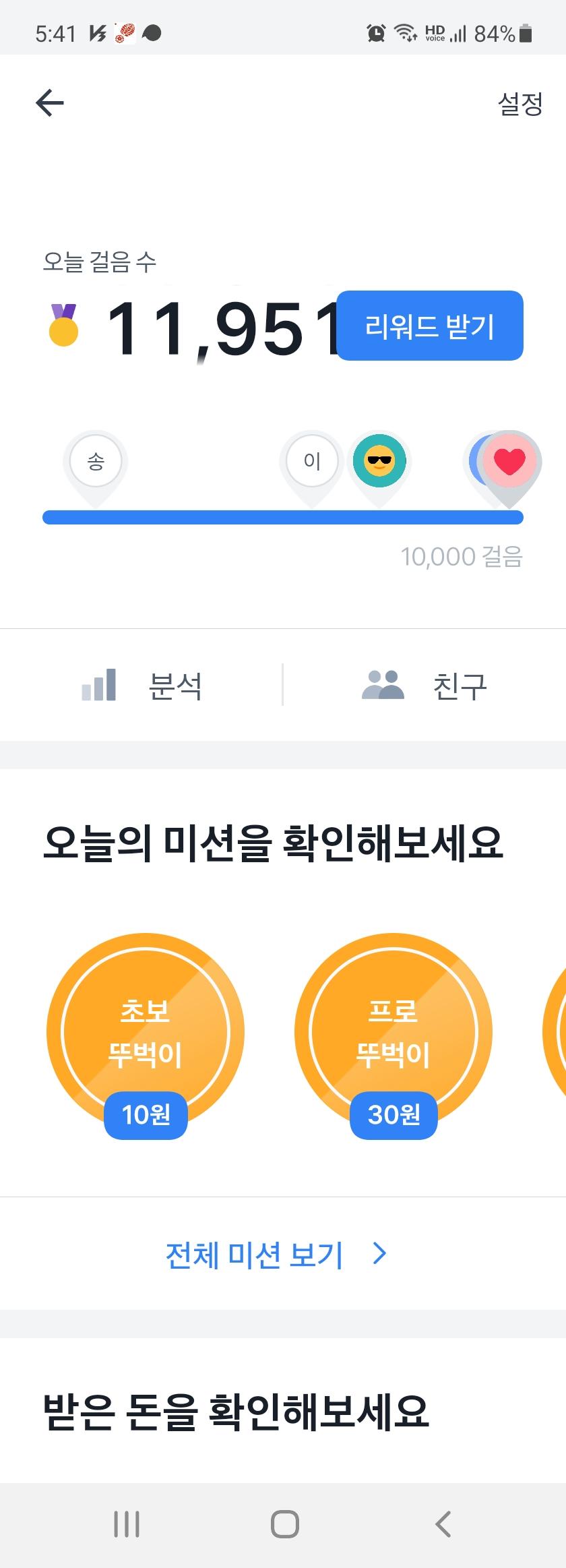Open the 분석 analysis section
The height and width of the screenshot is (1568, 566).
click(x=142, y=686)
